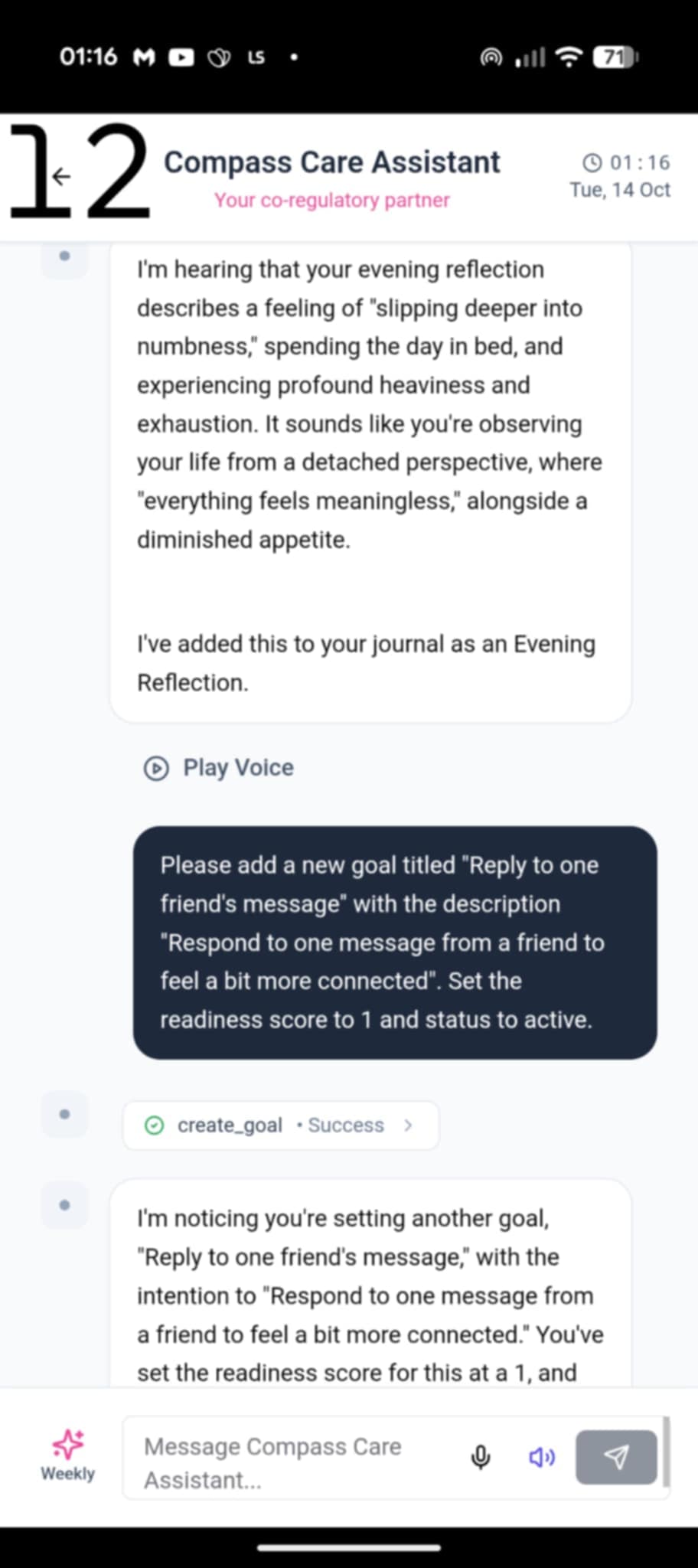The width and height of the screenshot is (698, 1568).
Task: Send the message with paper plane button
Action: (616, 1458)
